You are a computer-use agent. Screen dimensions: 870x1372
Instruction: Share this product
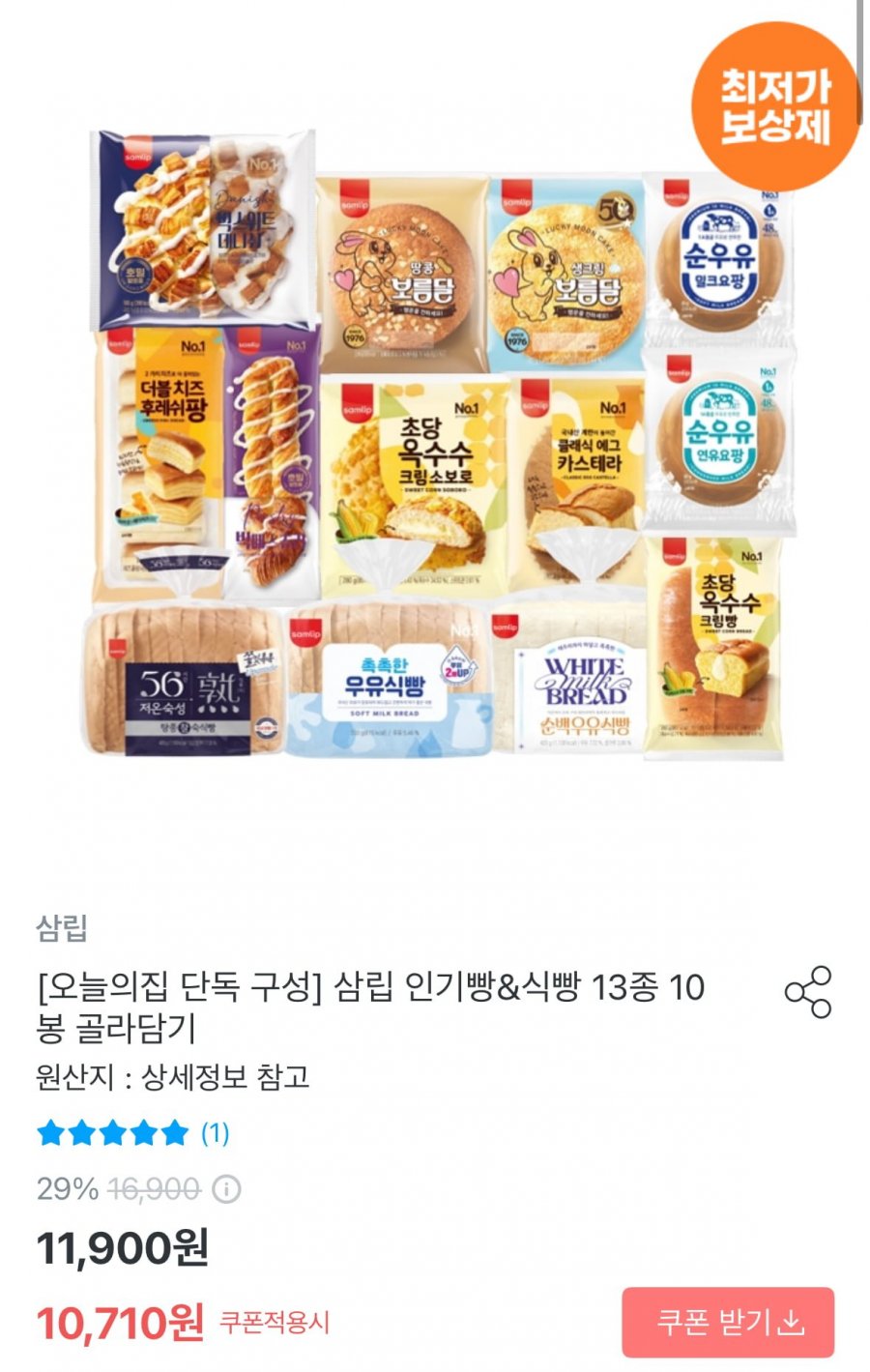tap(807, 991)
